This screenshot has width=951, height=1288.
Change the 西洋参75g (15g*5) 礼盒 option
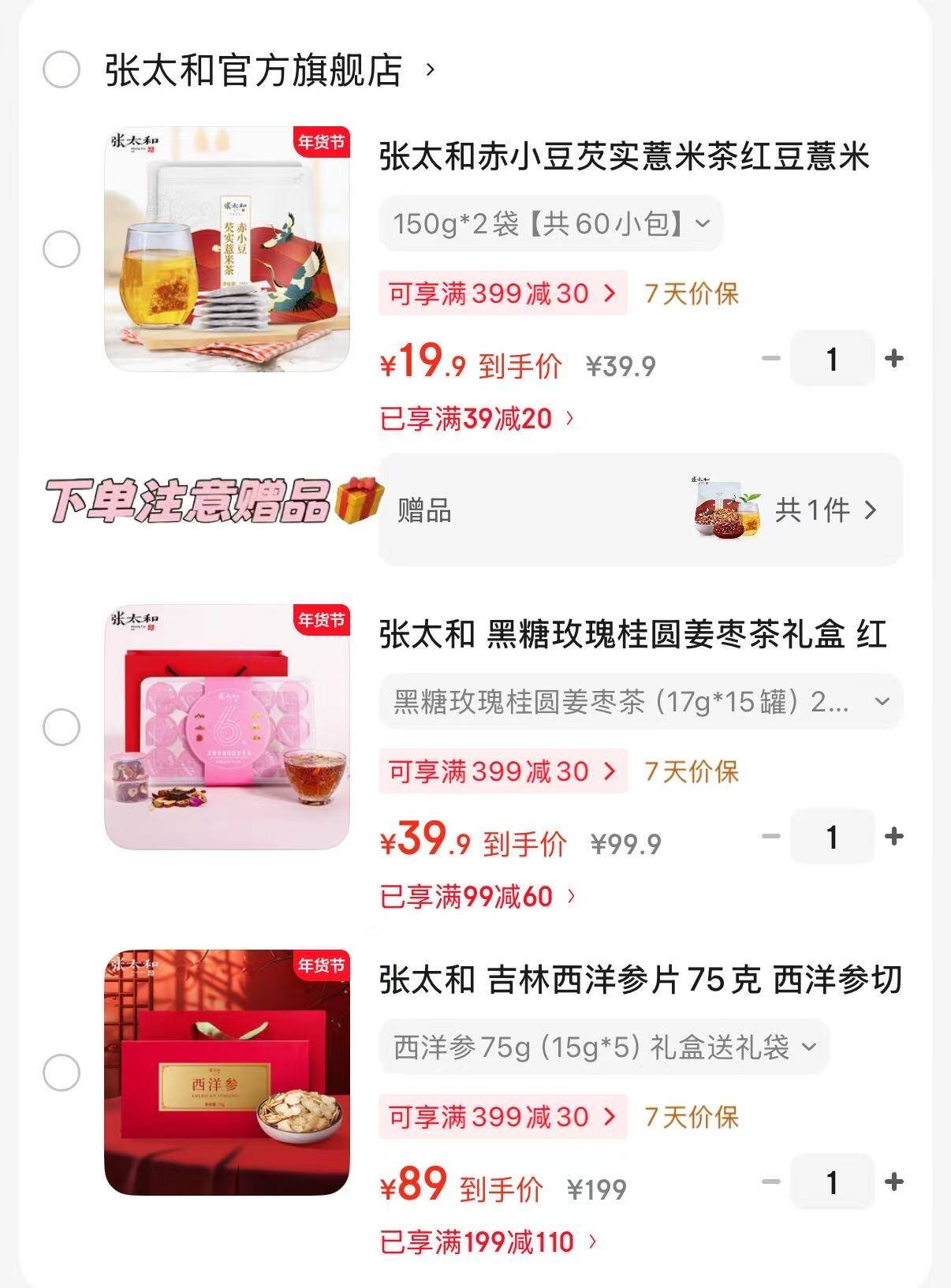[x=604, y=1047]
